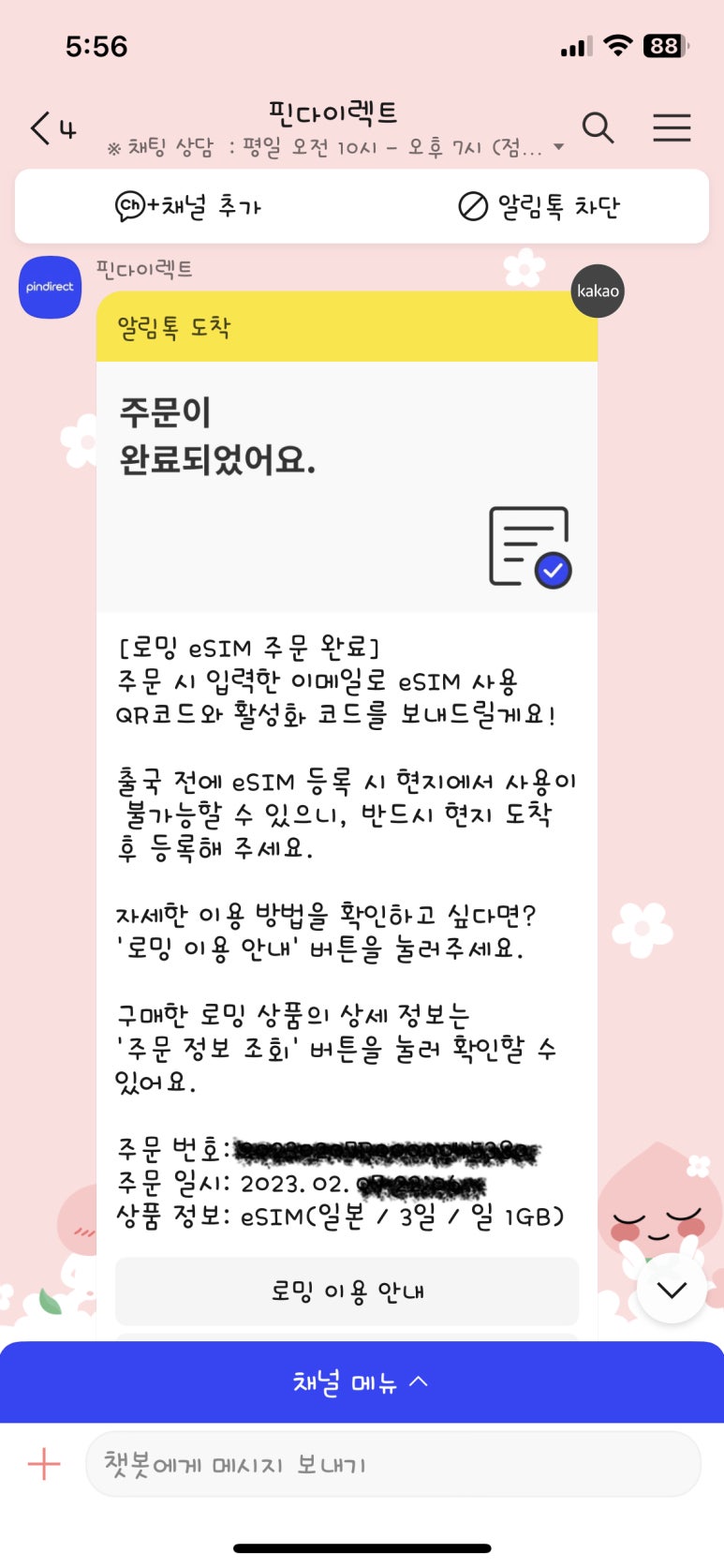
Task: Add the channel with 채널 추가
Action: 188,206
